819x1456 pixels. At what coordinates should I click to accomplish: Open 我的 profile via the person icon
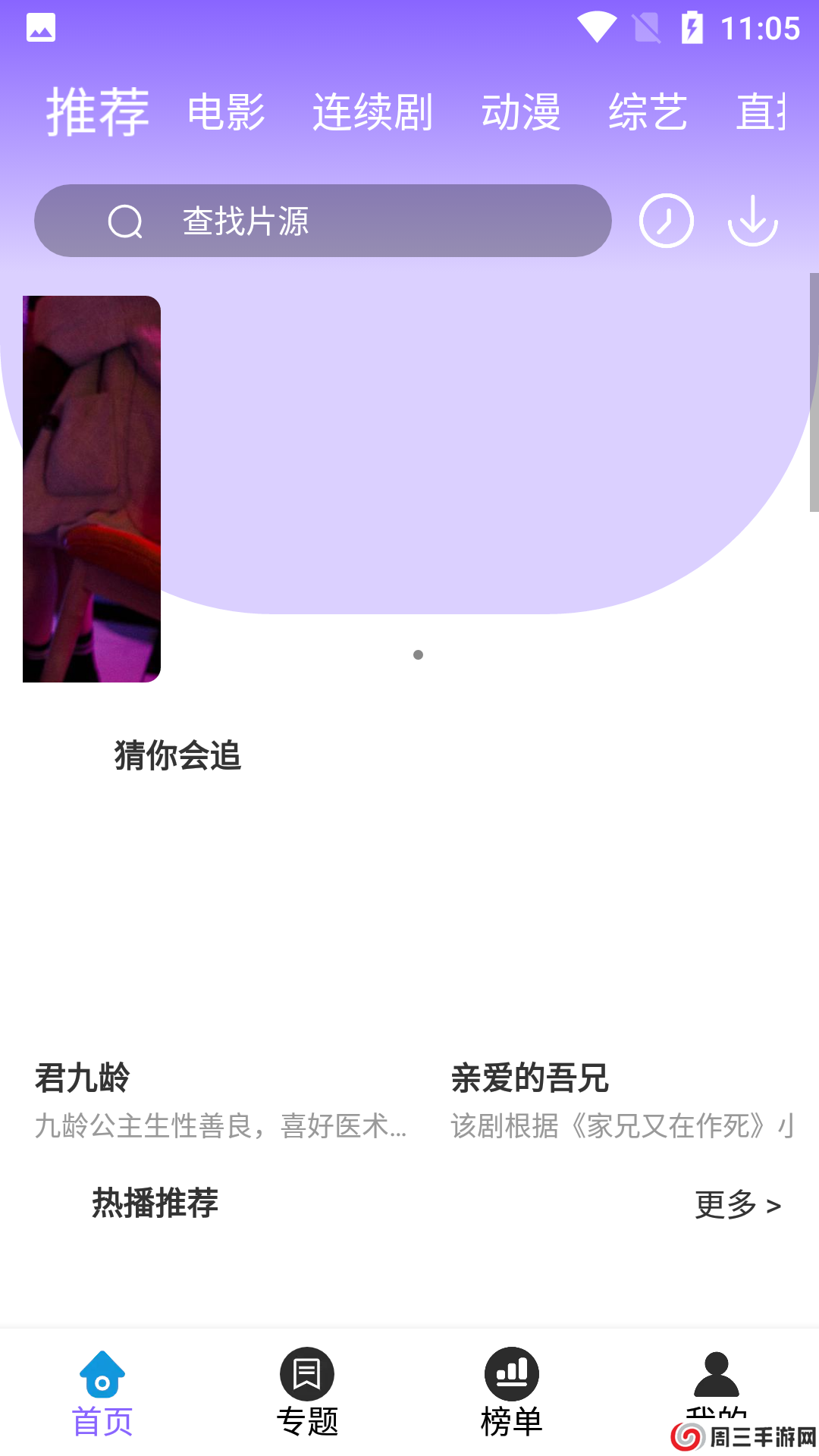coord(717,1373)
